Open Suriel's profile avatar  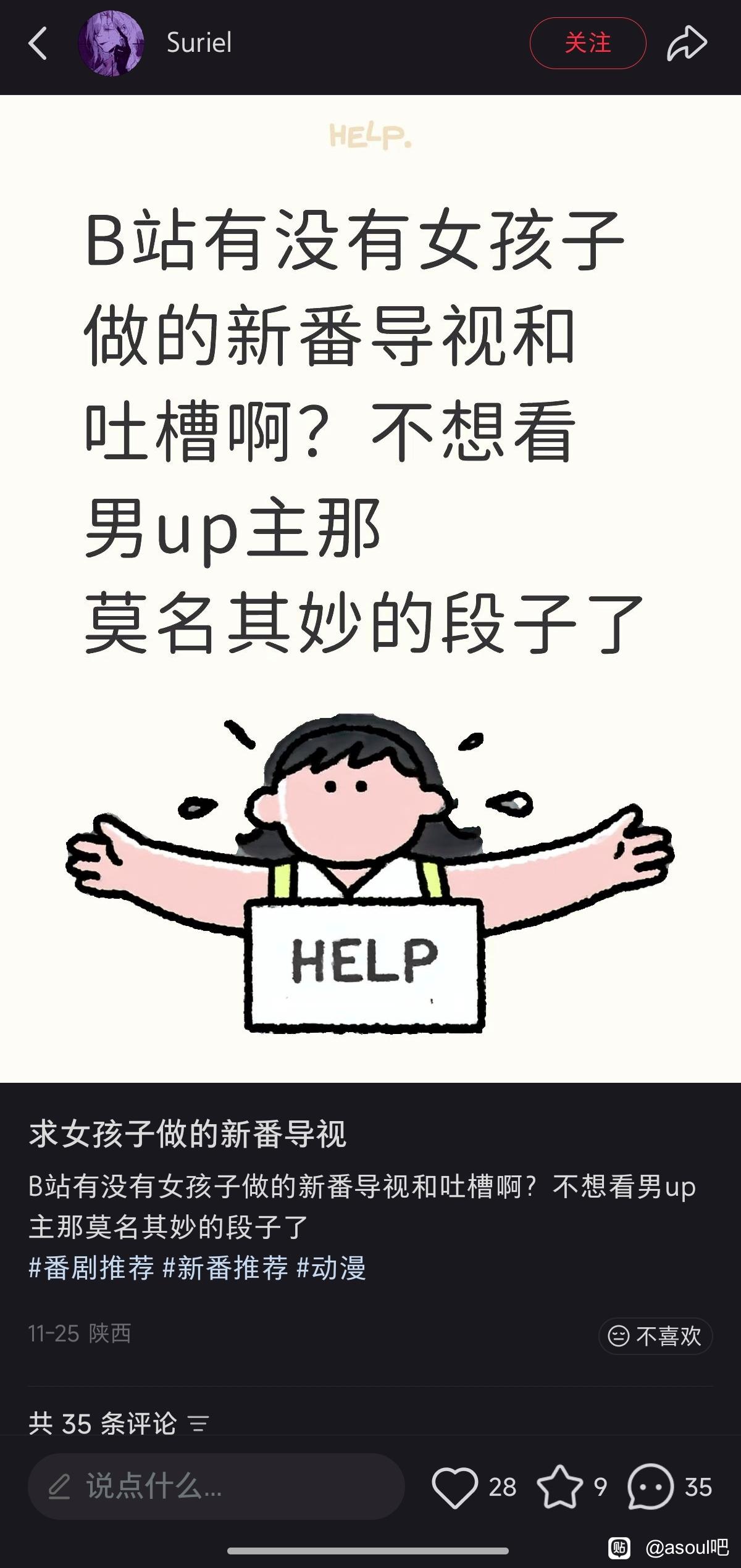(x=111, y=43)
